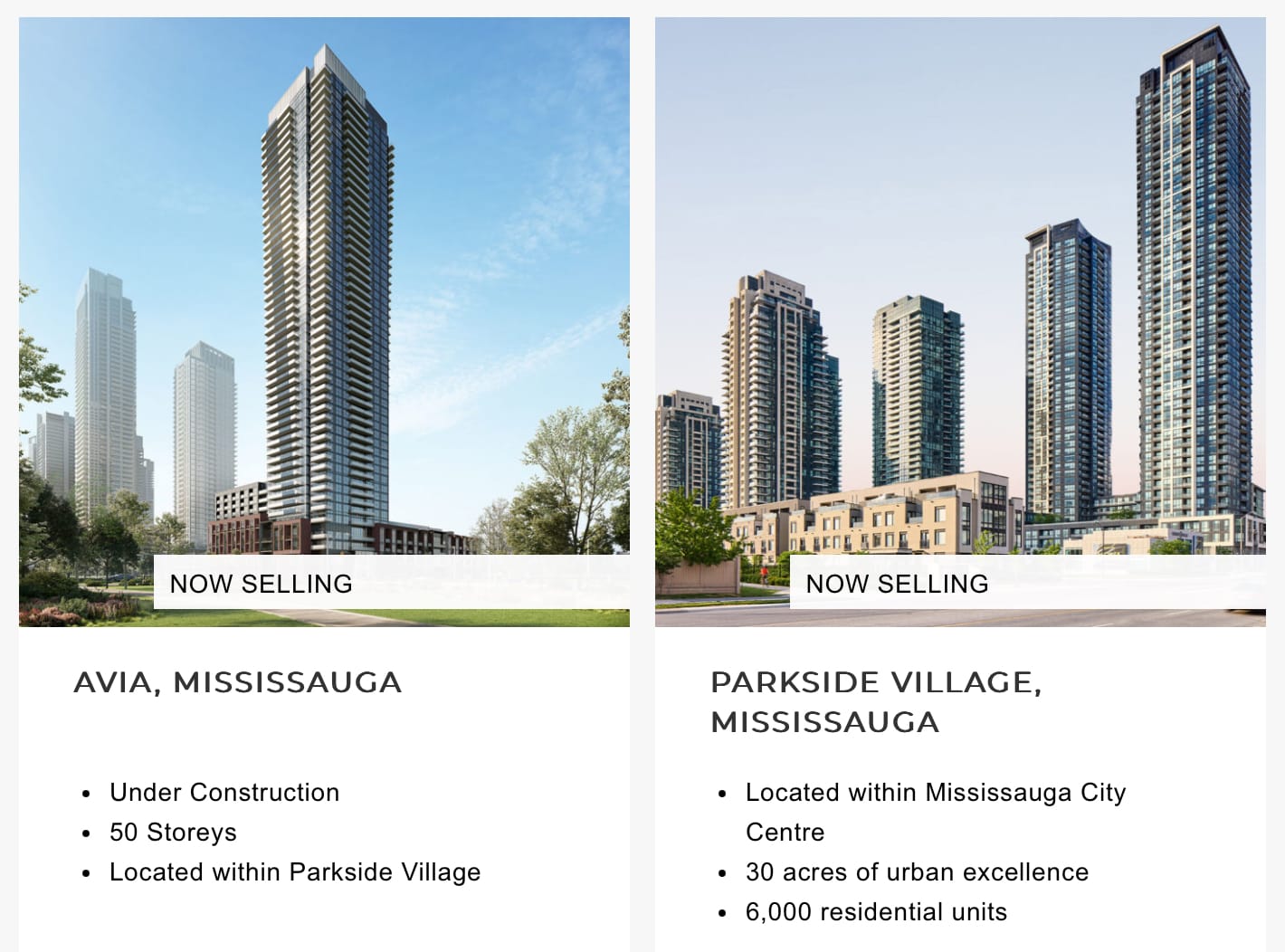The width and height of the screenshot is (1285, 952).
Task: Open the Parkside Village, Mississauga project card
Action: click(875, 701)
